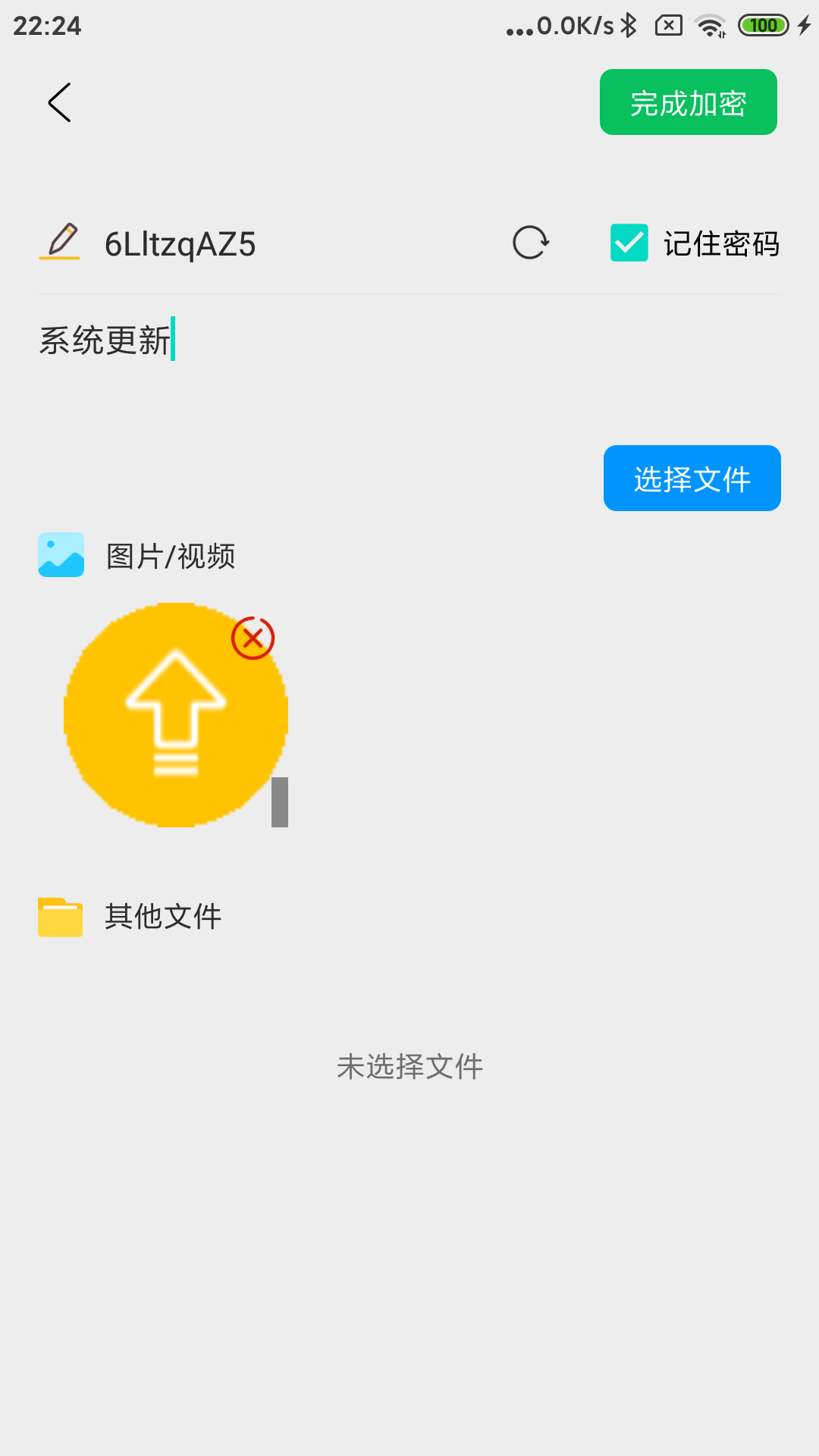Click the Bluetooth icon in status bar
The height and width of the screenshot is (1456, 819).
point(628,24)
